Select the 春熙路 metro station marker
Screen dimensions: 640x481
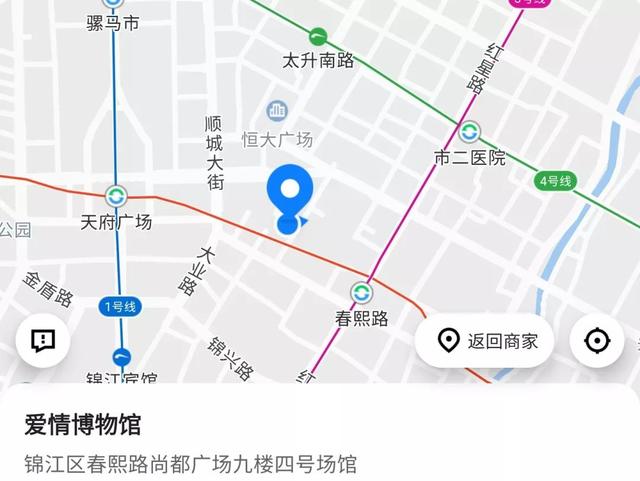click(361, 292)
